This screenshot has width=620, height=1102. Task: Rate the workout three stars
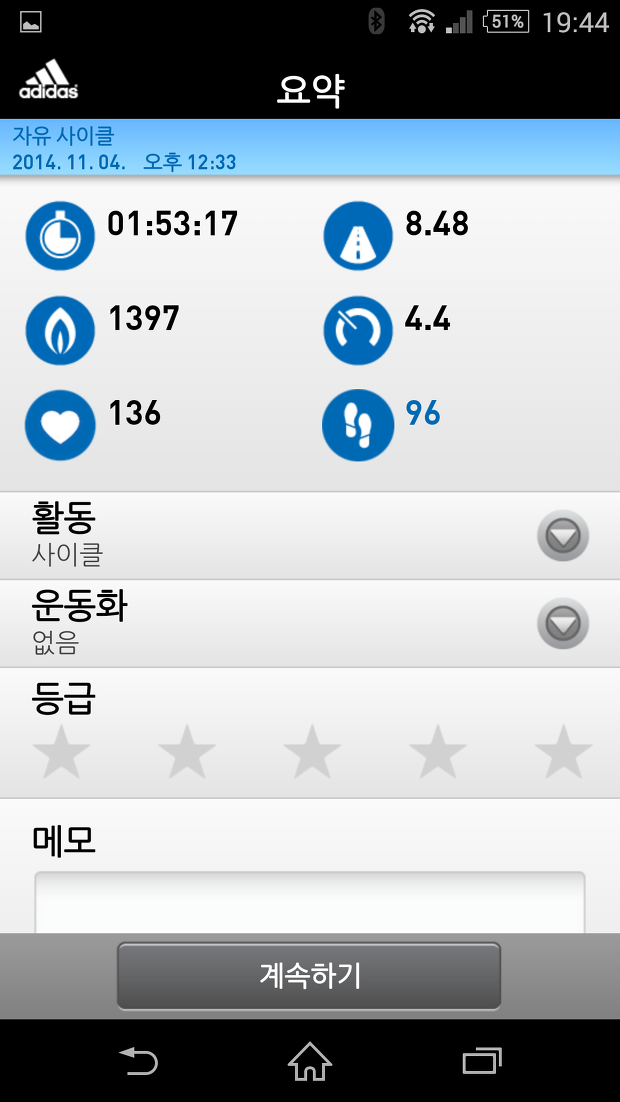point(312,751)
